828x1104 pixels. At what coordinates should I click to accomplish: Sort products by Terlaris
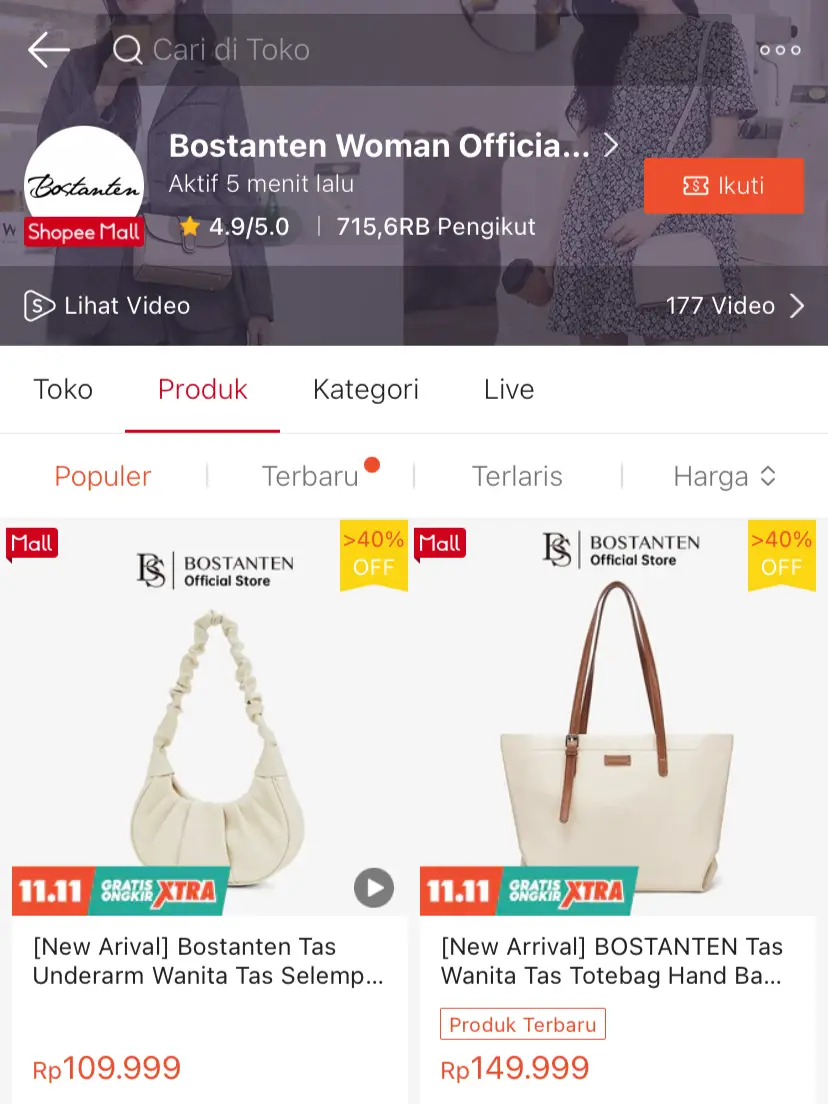[517, 476]
